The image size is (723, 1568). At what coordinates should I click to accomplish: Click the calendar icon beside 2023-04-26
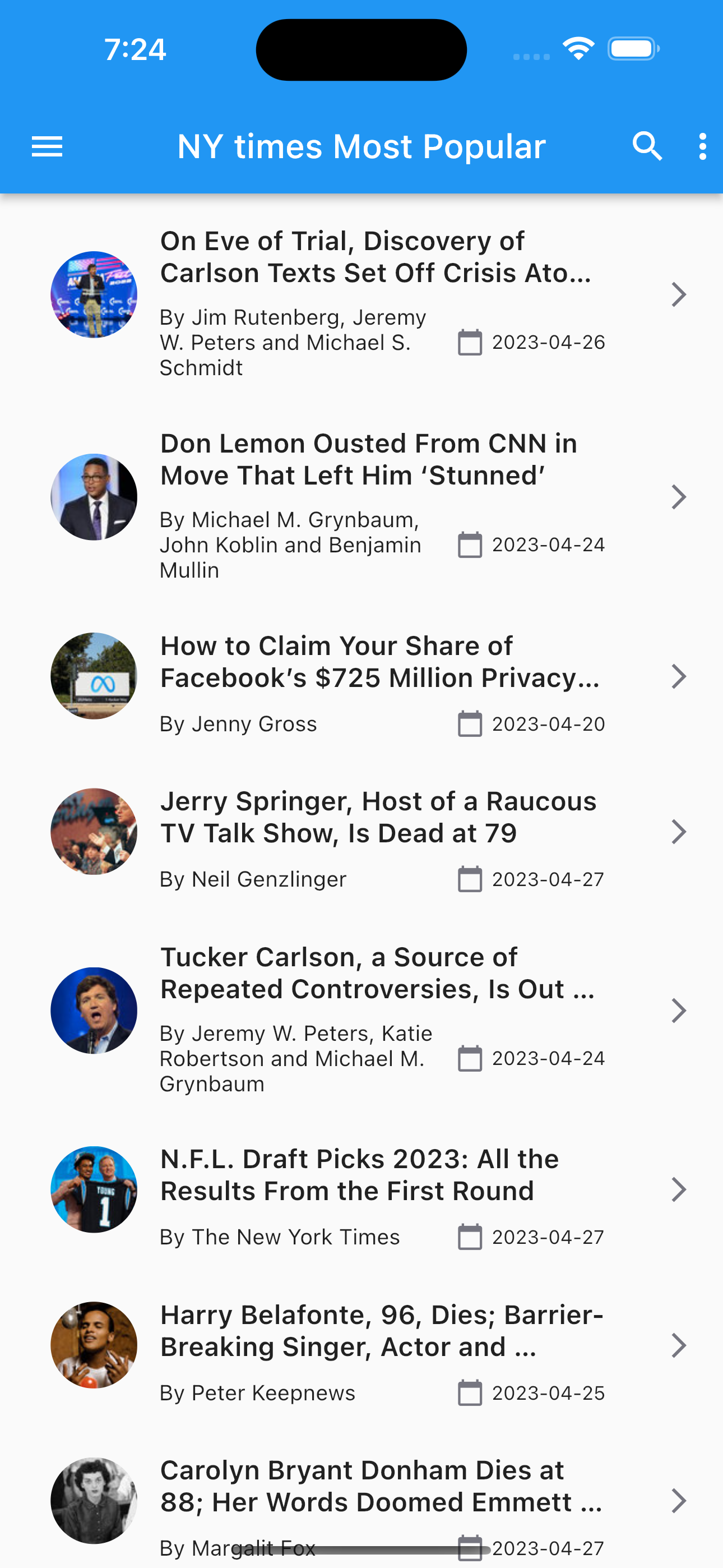tap(469, 342)
